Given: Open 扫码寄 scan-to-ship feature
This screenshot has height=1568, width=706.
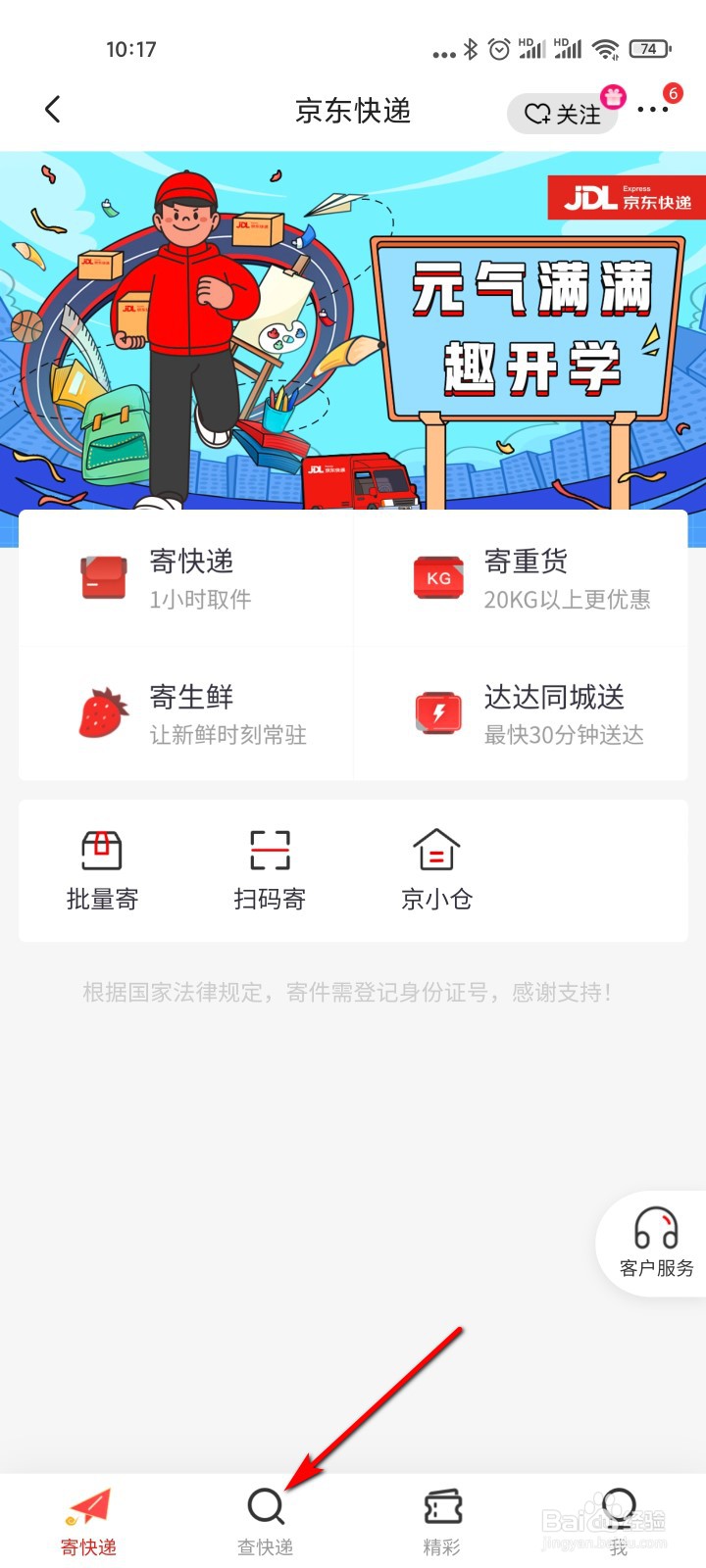Looking at the screenshot, I should pyautogui.click(x=269, y=867).
